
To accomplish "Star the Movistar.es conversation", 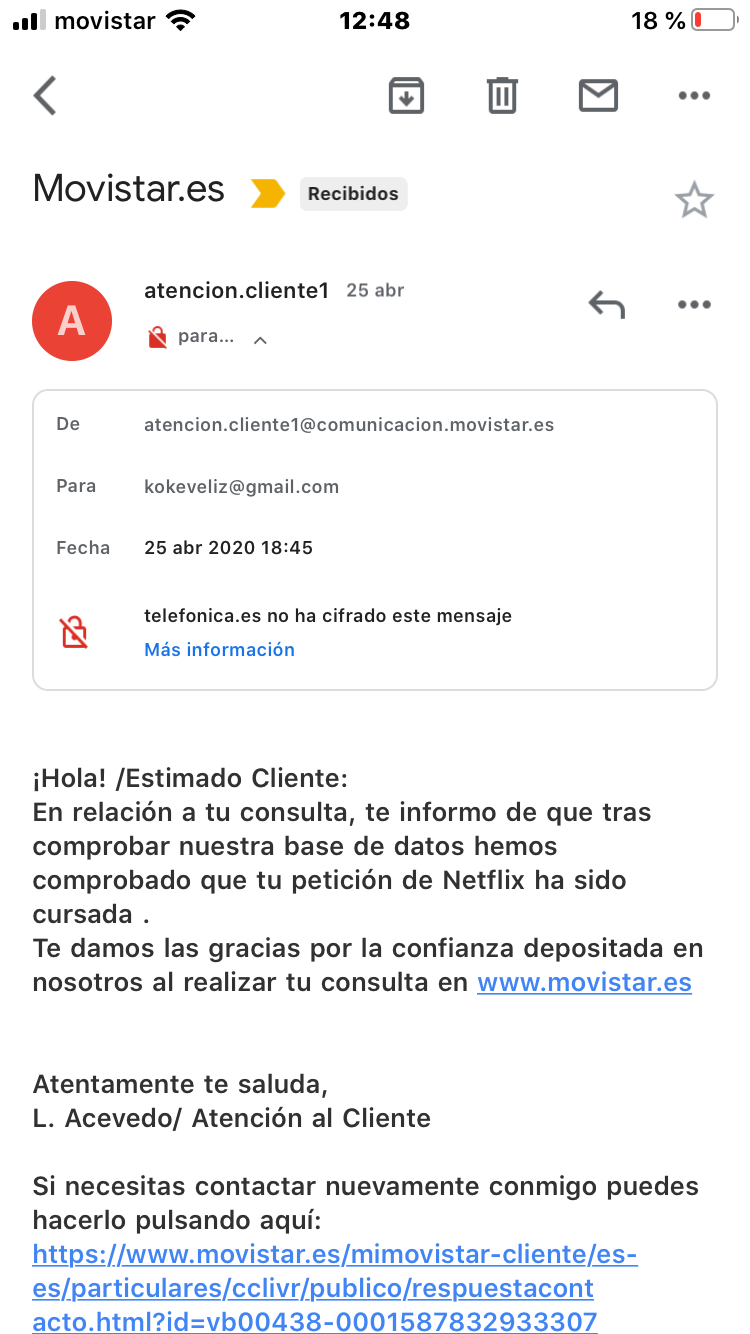I will click(x=694, y=201).
